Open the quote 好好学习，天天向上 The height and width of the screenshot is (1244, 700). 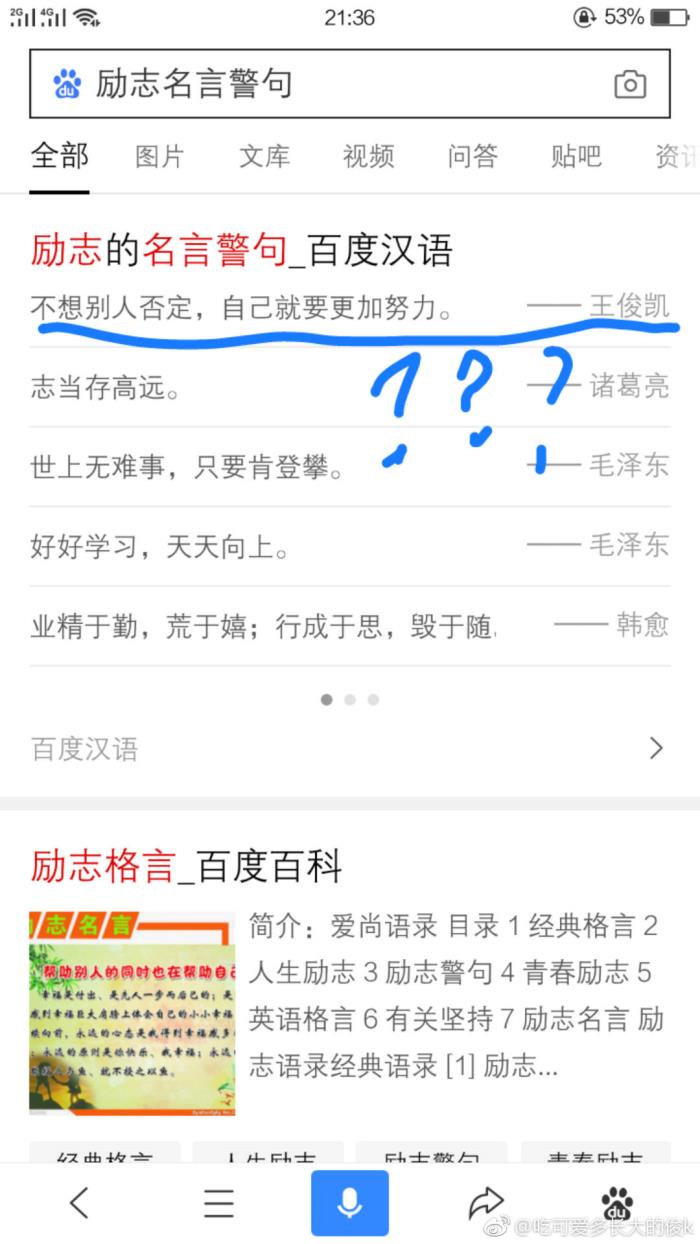(160, 546)
